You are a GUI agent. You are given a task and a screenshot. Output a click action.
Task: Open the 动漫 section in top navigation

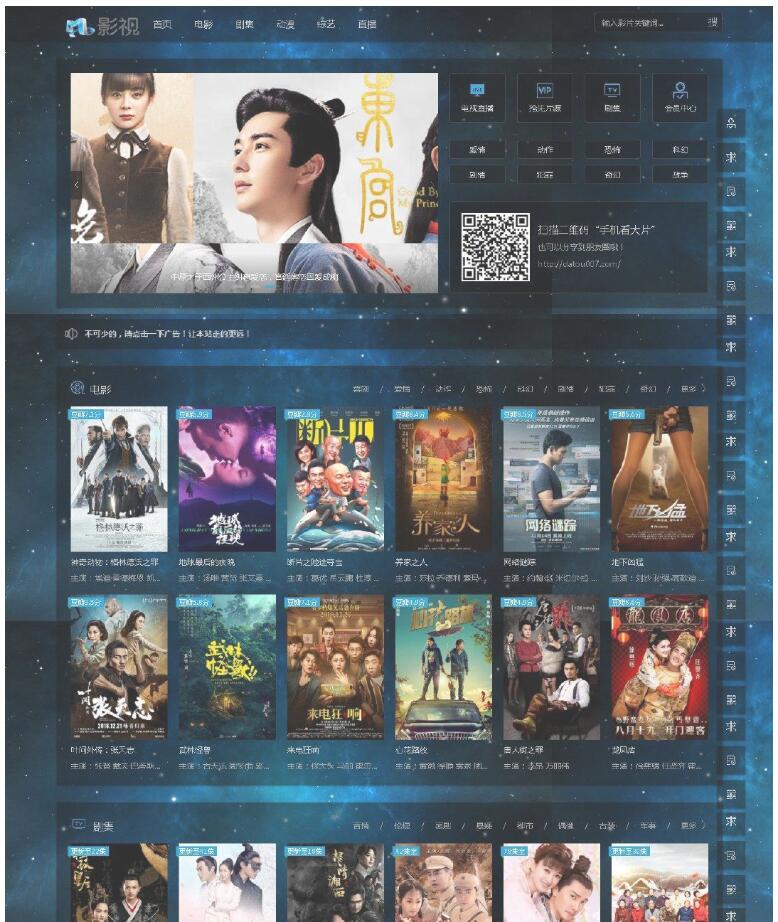[286, 24]
